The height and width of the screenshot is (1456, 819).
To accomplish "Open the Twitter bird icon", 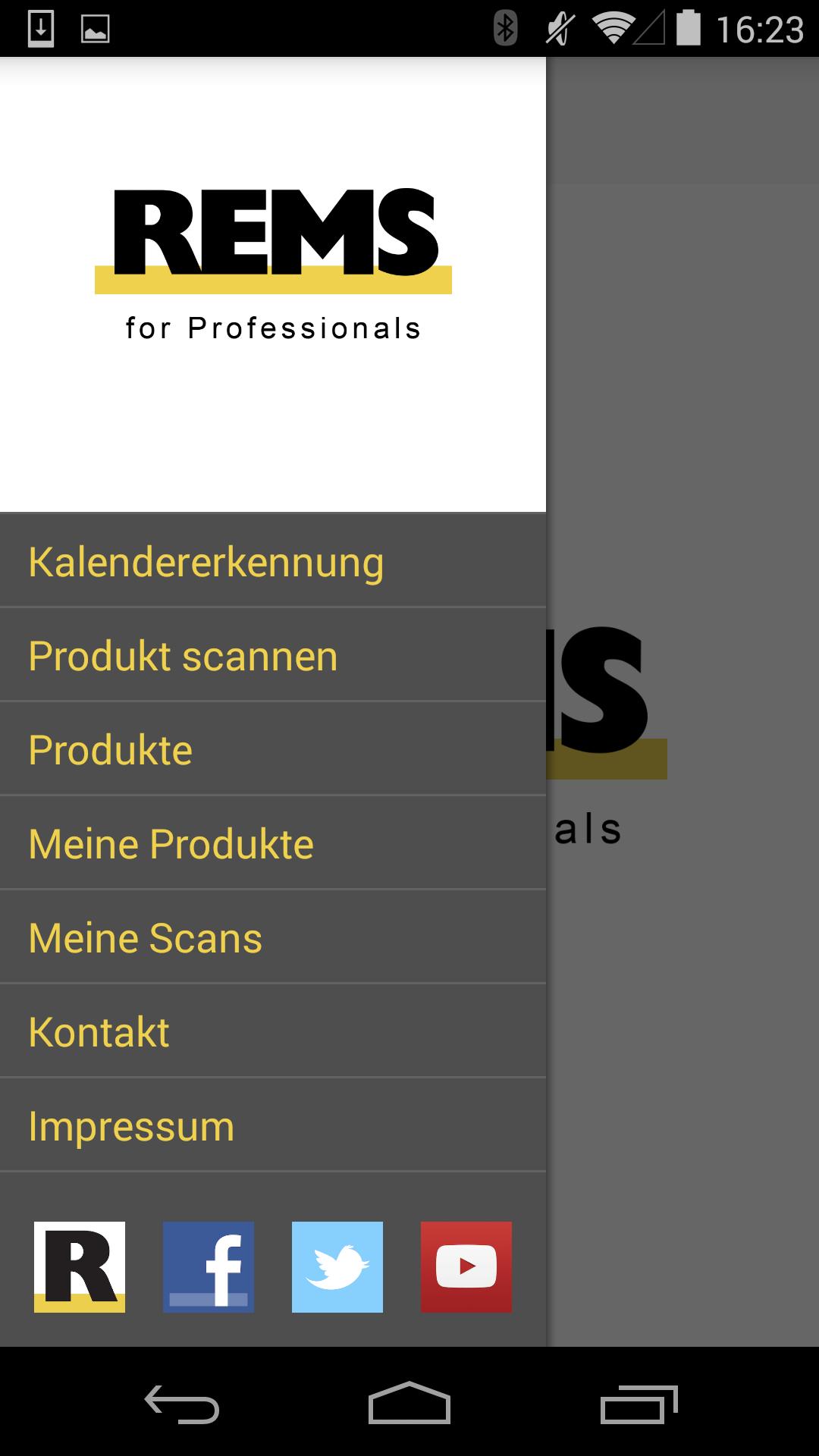I will (x=337, y=1267).
